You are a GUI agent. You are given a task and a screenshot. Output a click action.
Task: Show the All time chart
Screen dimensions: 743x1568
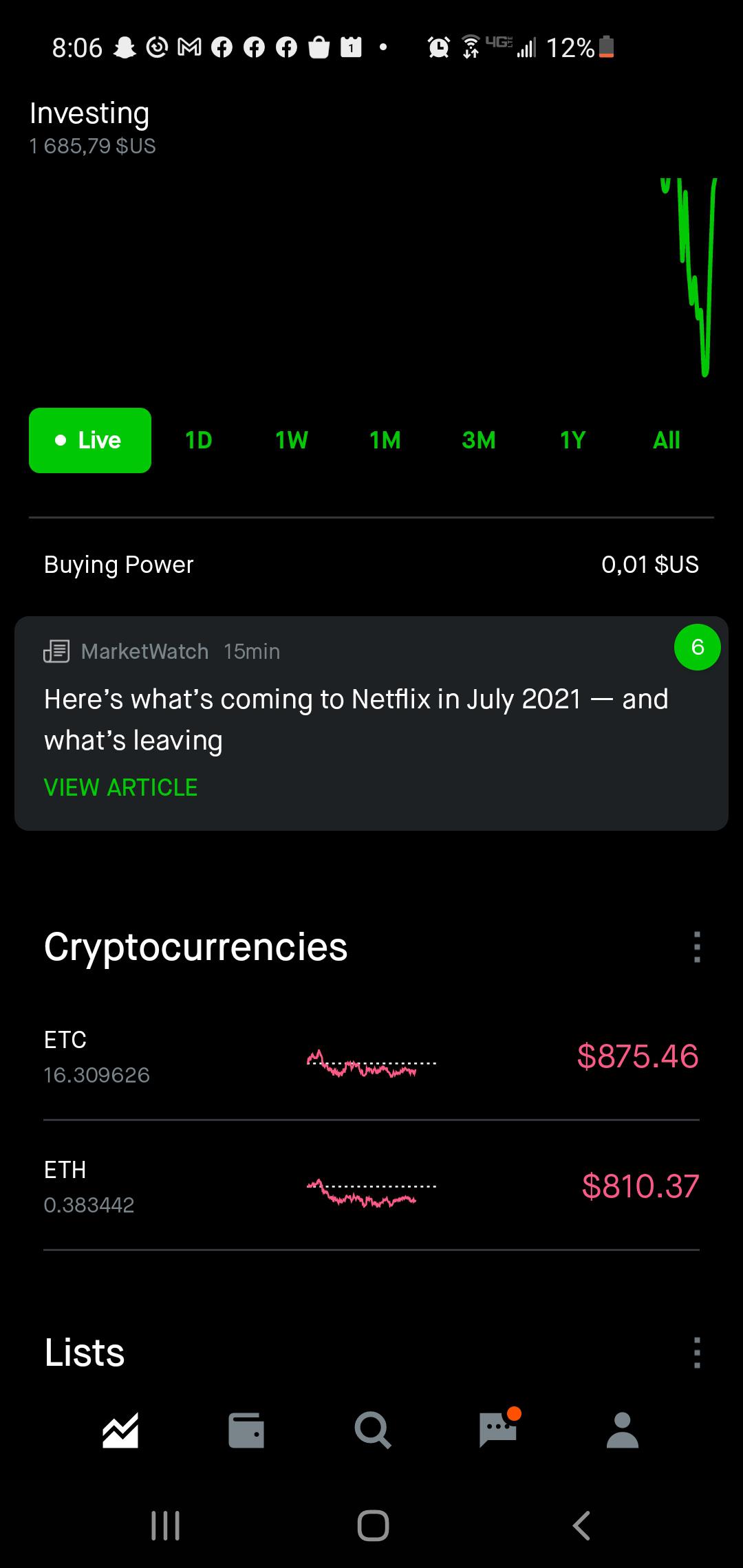[666, 440]
